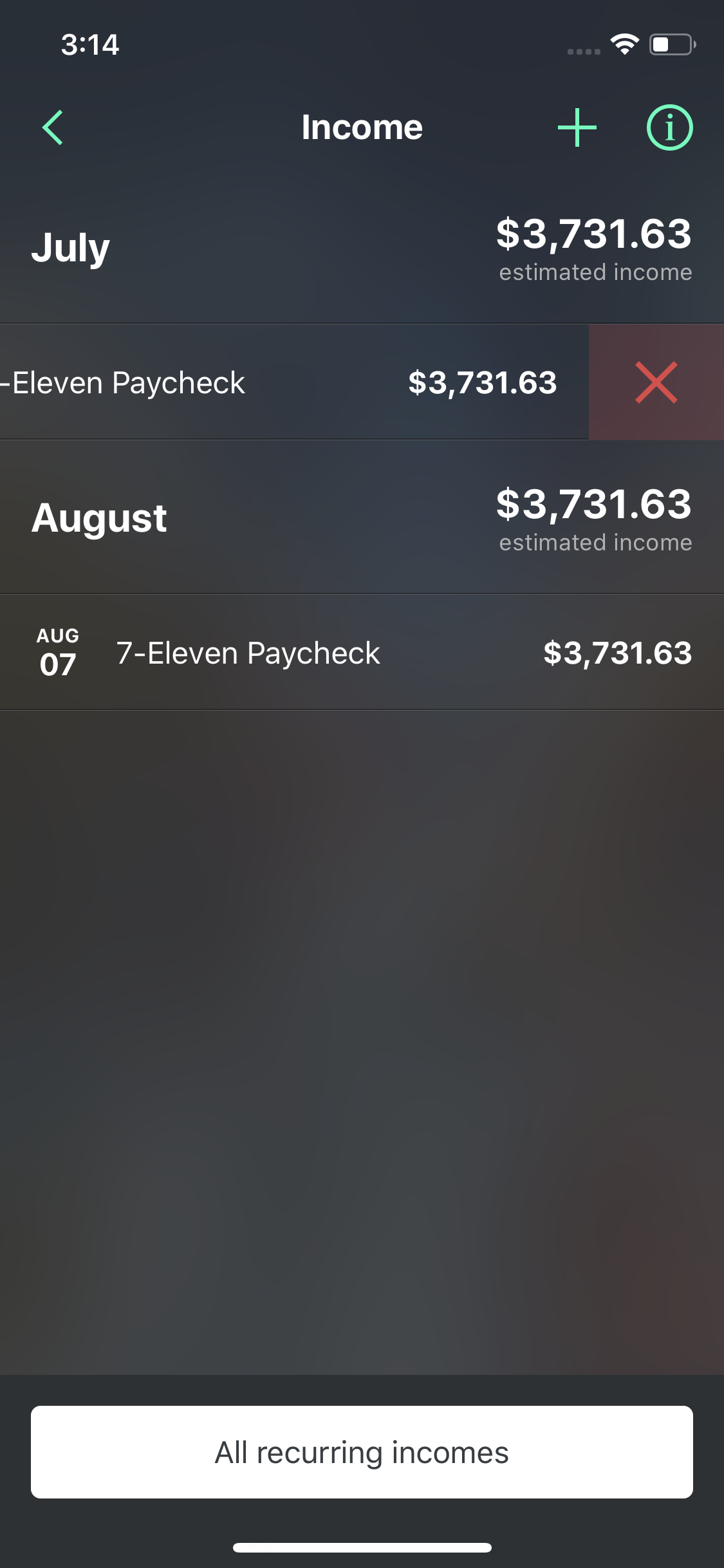Add a new income with plus icon
Image resolution: width=724 pixels, height=1568 pixels.
577,127
